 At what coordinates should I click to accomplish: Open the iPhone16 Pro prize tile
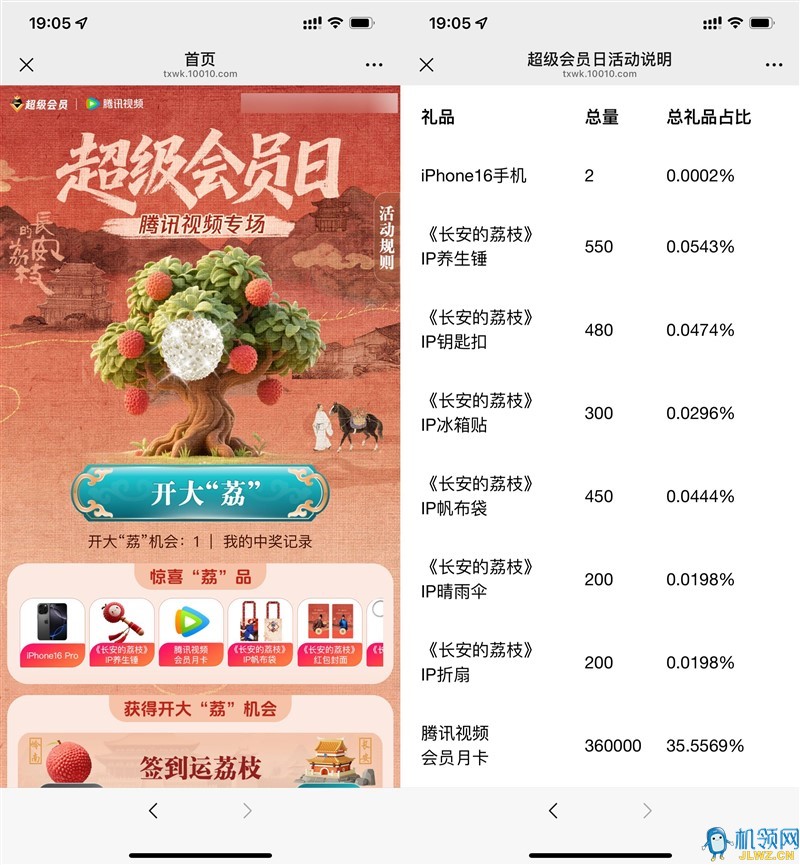(52, 632)
